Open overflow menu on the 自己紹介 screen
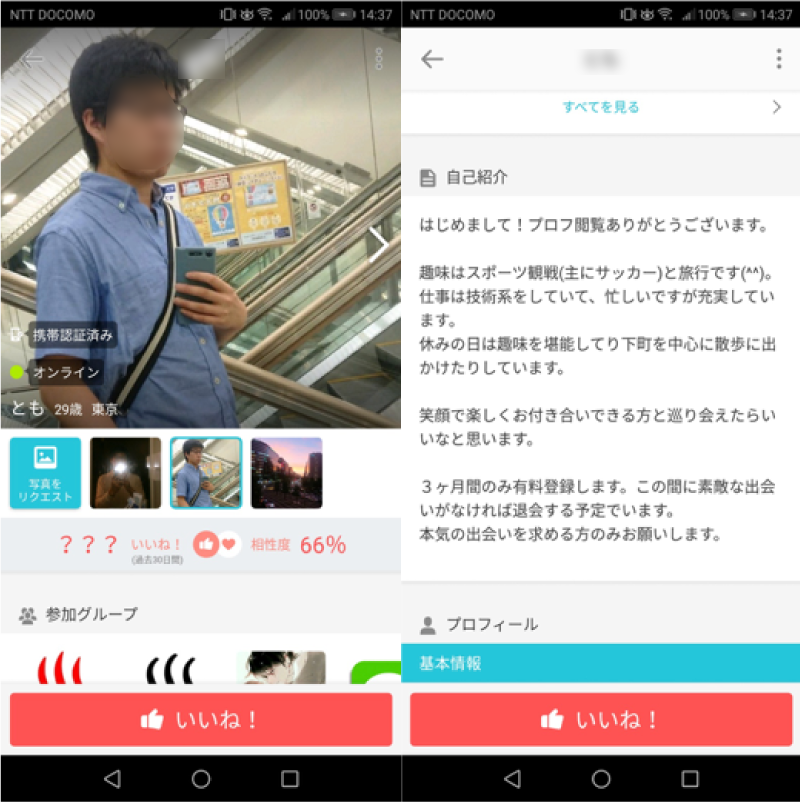Viewport: 800px width, 802px height. click(778, 59)
